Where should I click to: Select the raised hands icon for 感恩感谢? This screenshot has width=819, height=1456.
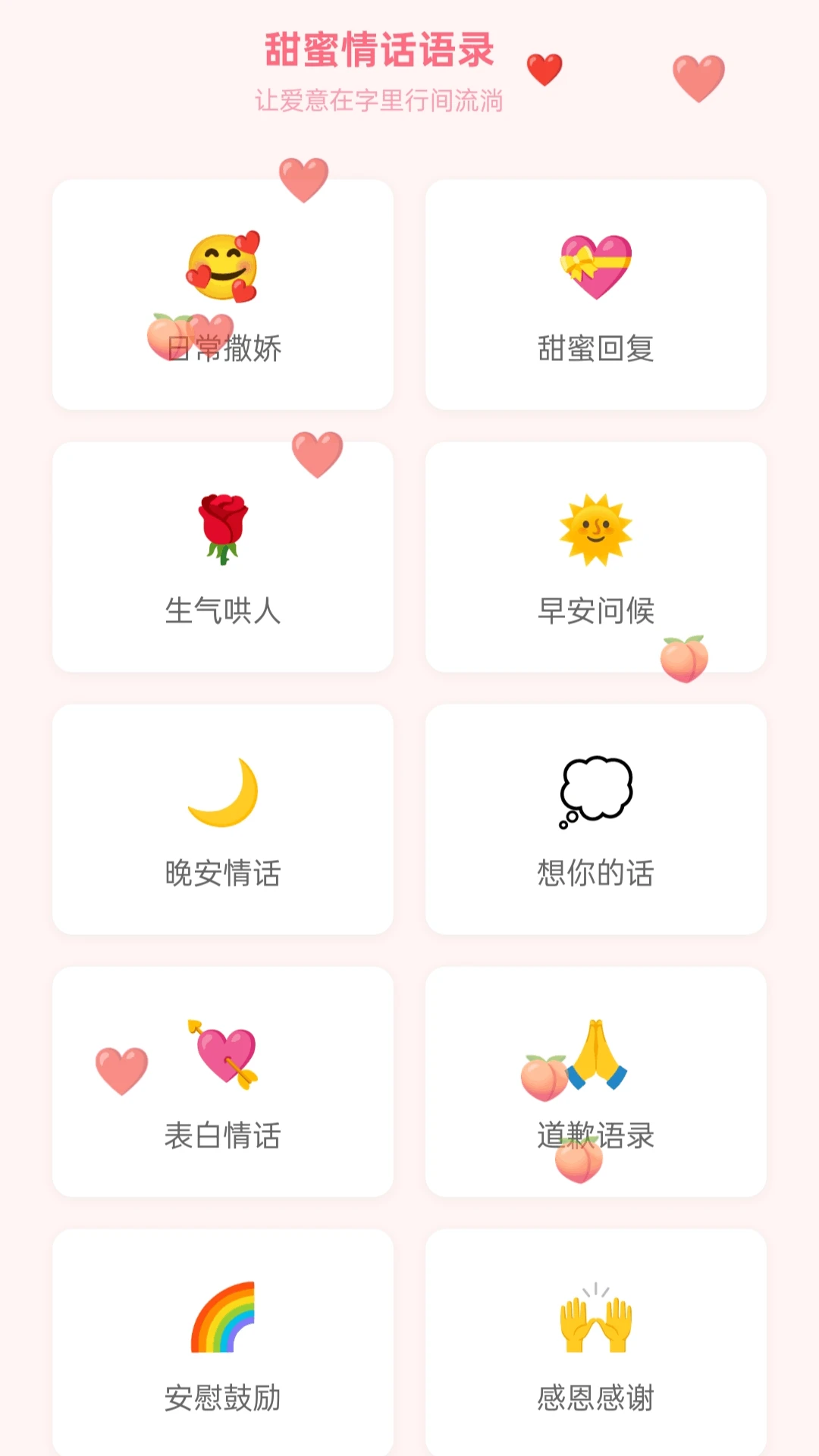click(597, 1323)
